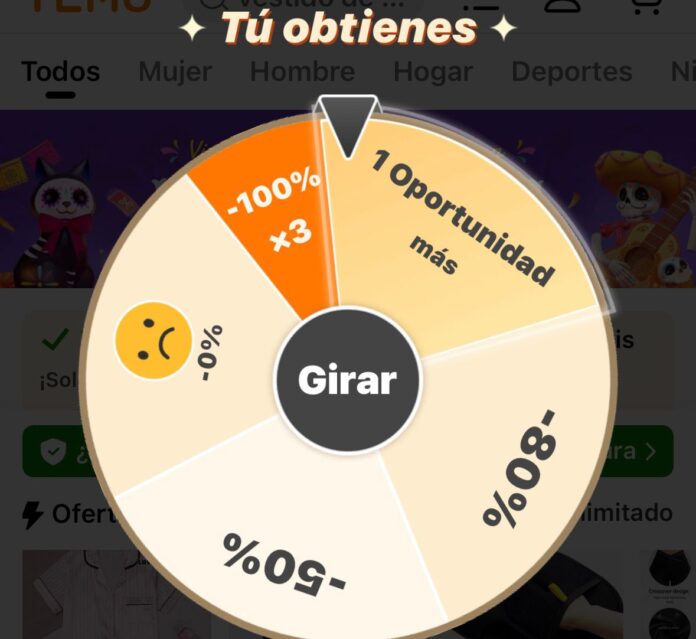Tap the Girar button to spin the wheel
The height and width of the screenshot is (639, 696).
point(347,380)
